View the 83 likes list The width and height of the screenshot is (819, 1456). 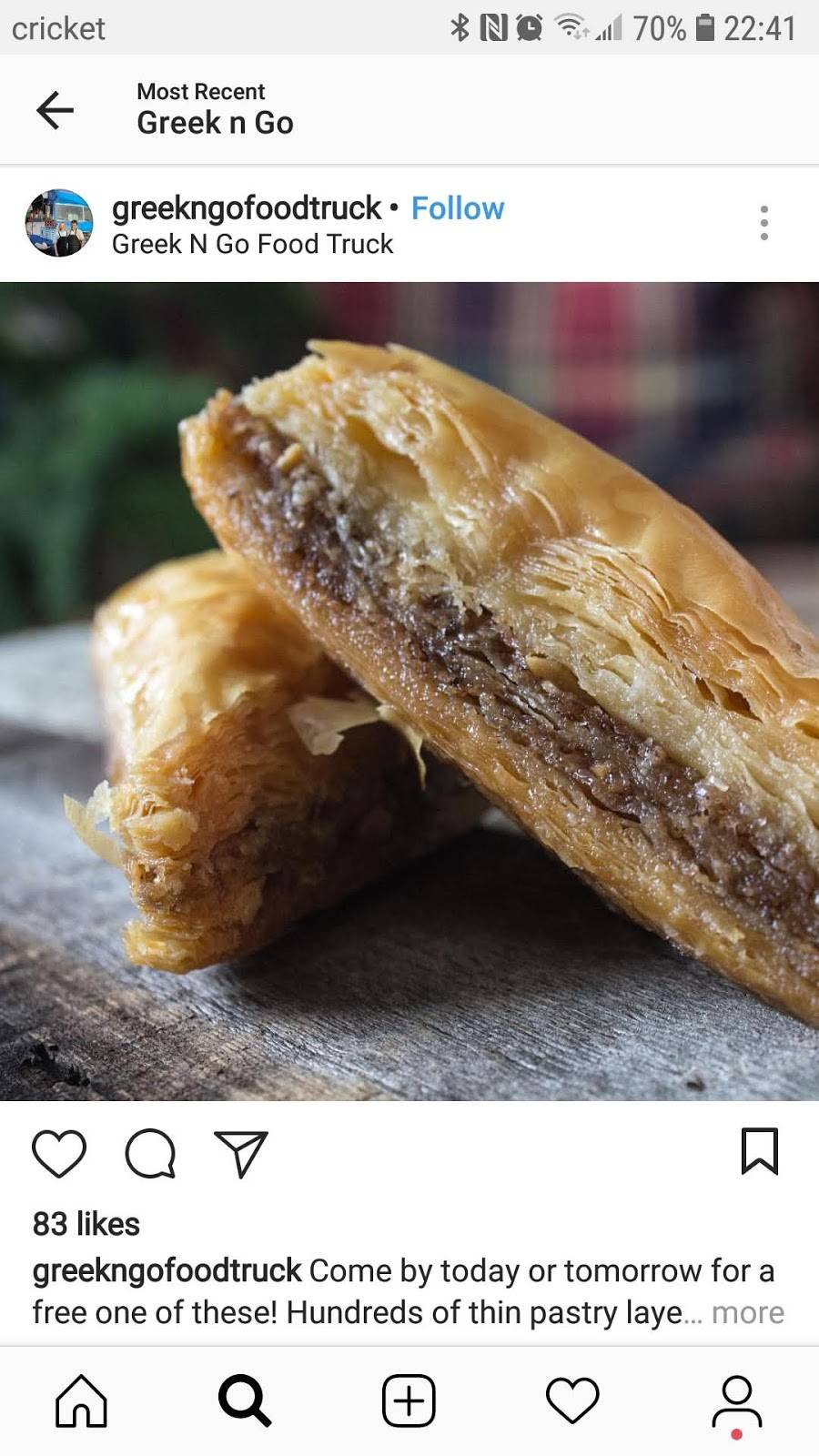(x=86, y=1224)
